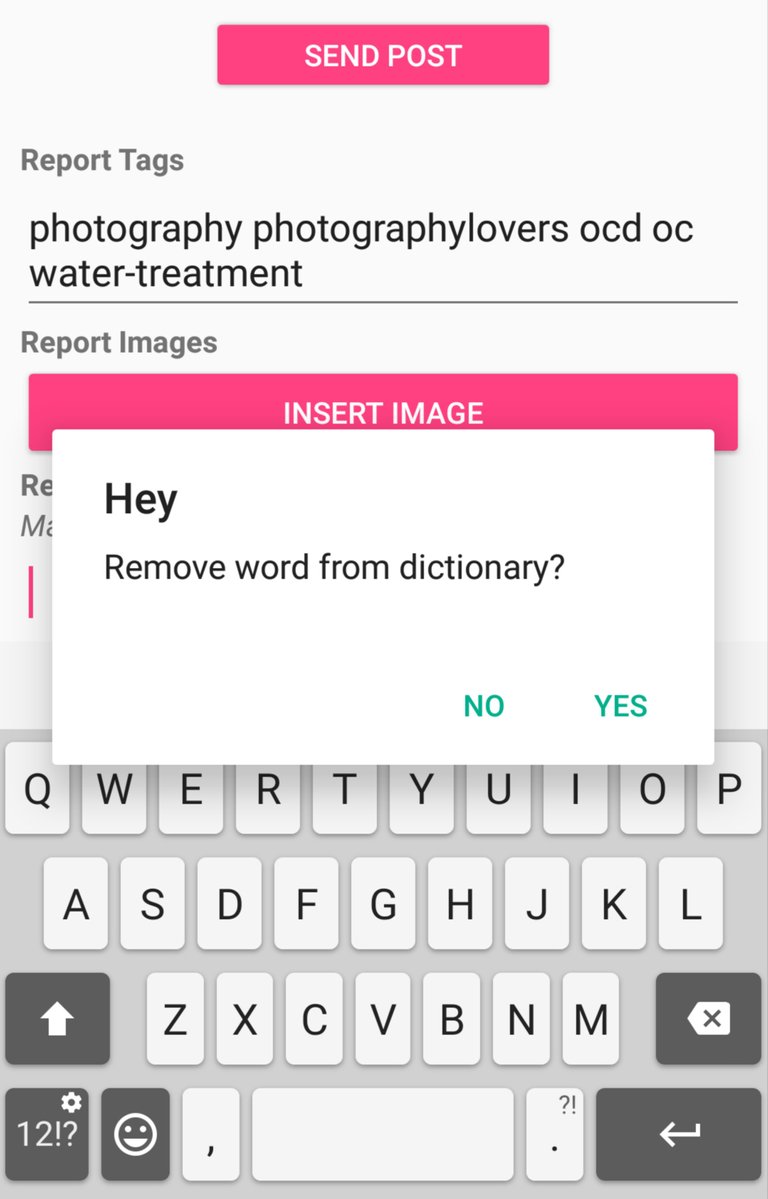Switch to the 12!? symbols keyboard

(47, 1134)
